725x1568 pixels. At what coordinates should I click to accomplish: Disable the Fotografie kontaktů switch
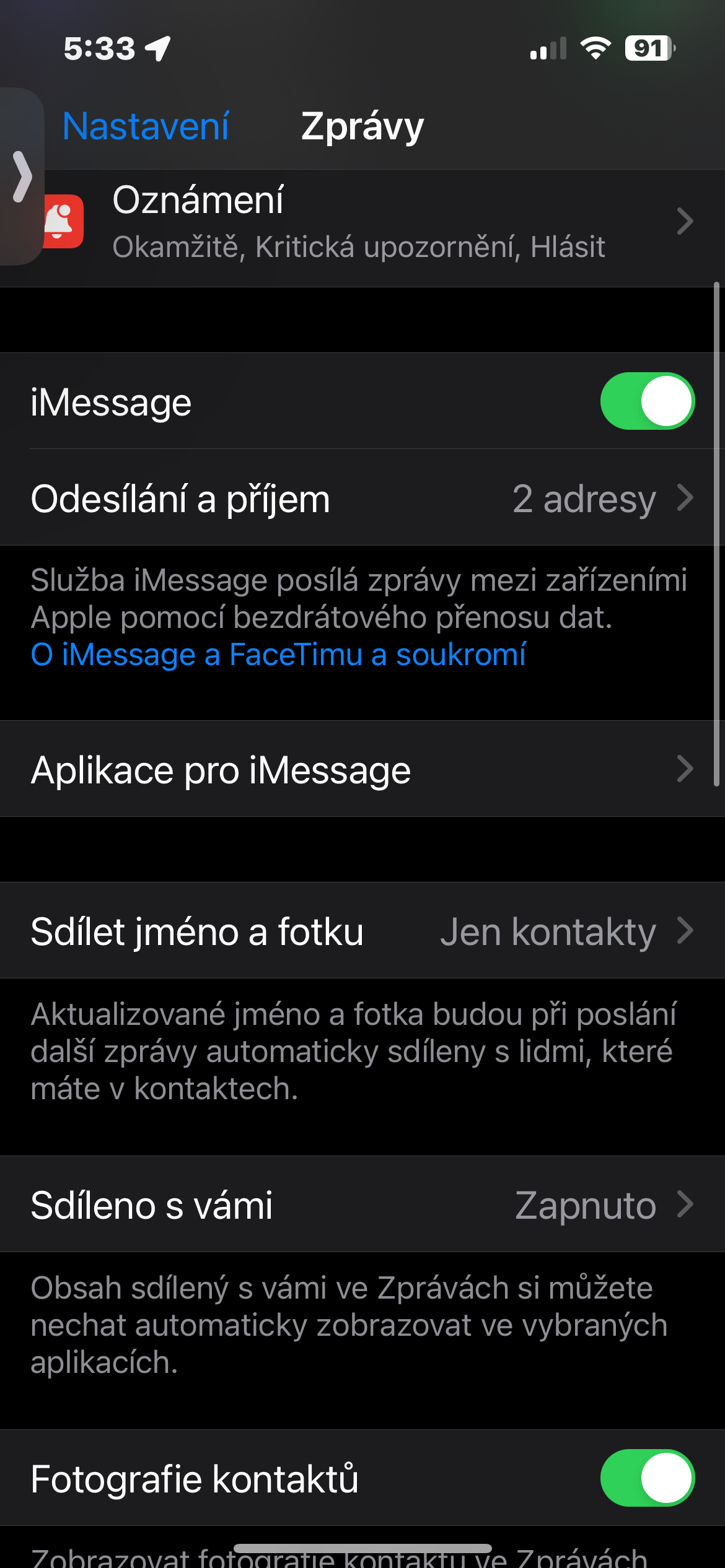(x=647, y=1478)
